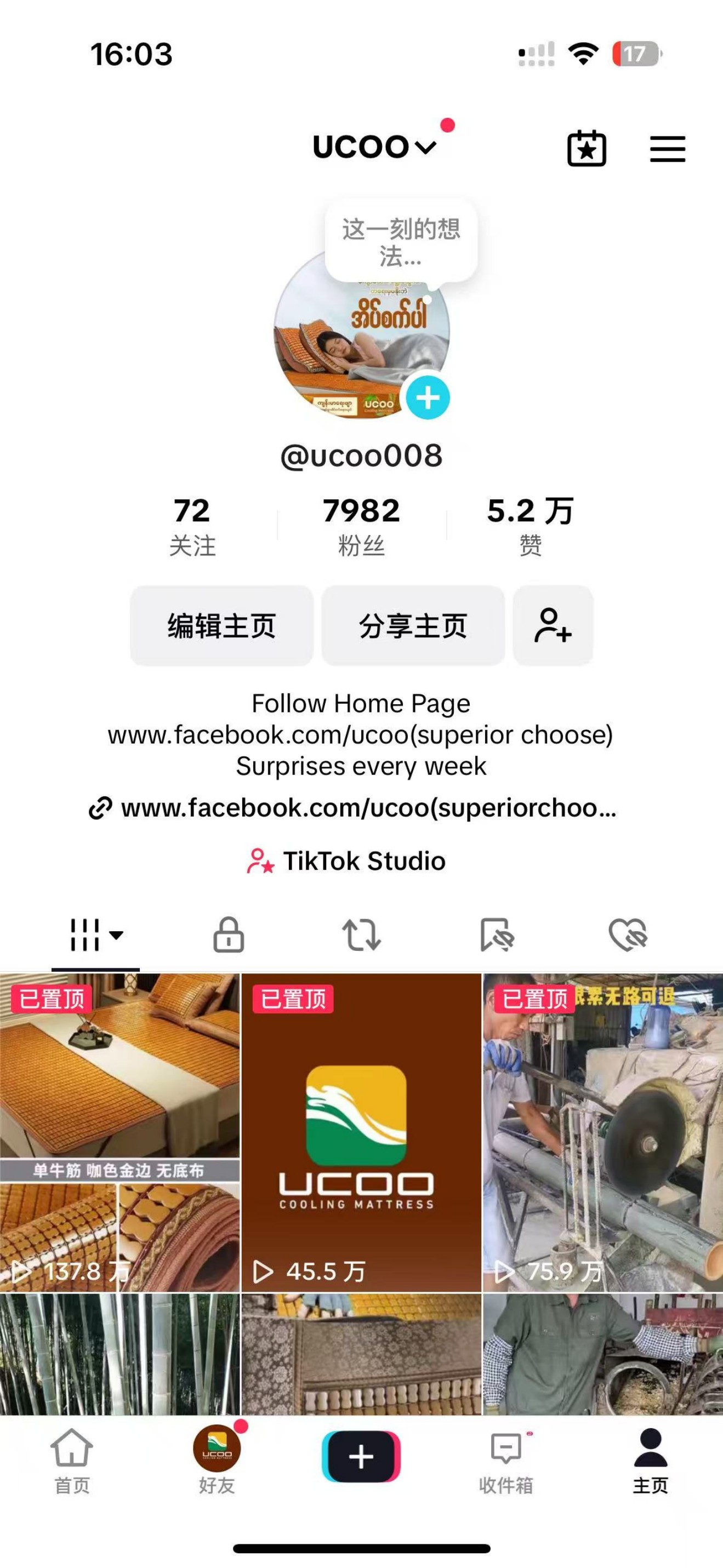Open the starred calendar icon
Screen dimensions: 723x1568
[x=586, y=149]
